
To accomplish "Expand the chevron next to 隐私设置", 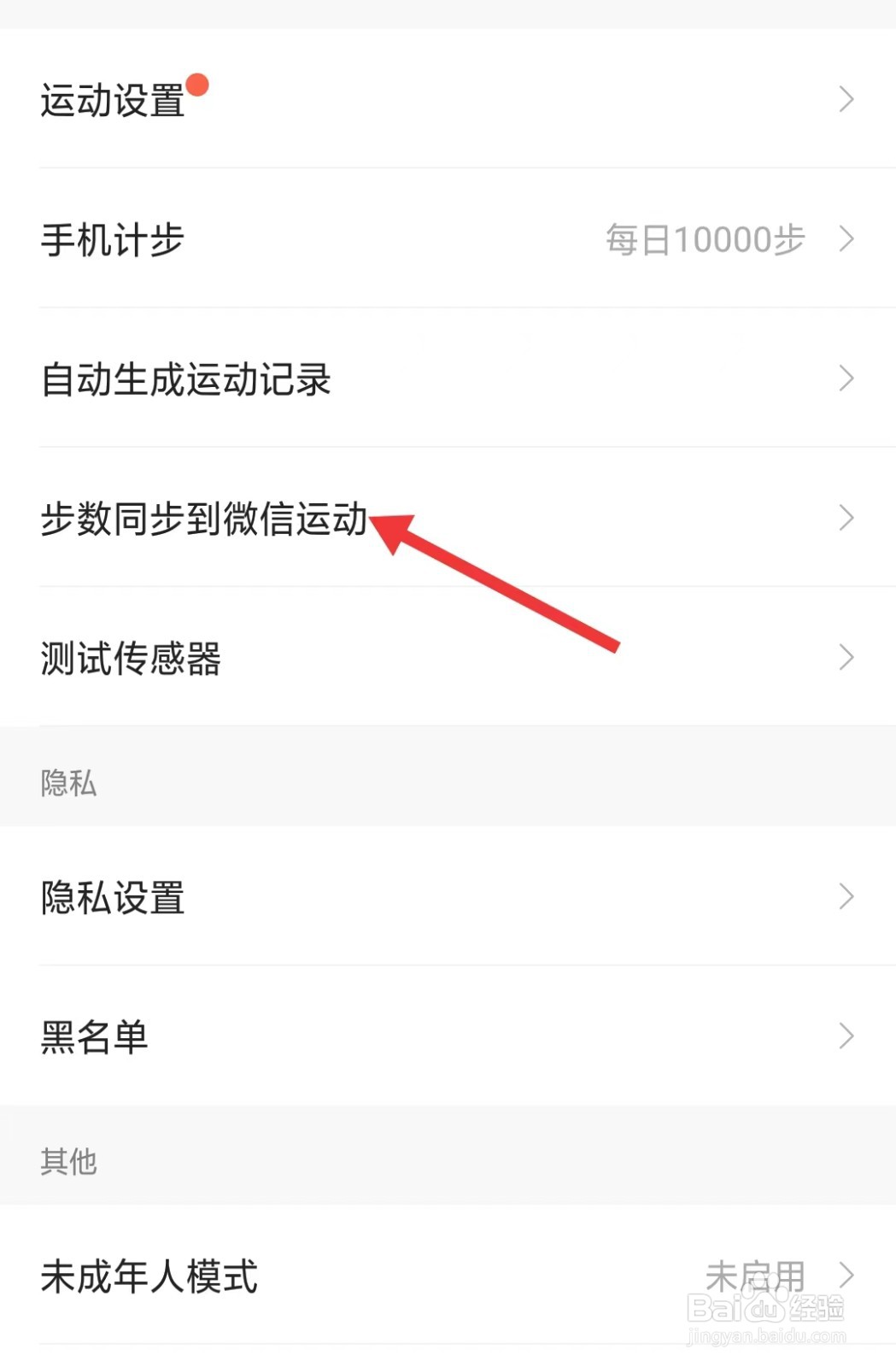I will pos(845,897).
